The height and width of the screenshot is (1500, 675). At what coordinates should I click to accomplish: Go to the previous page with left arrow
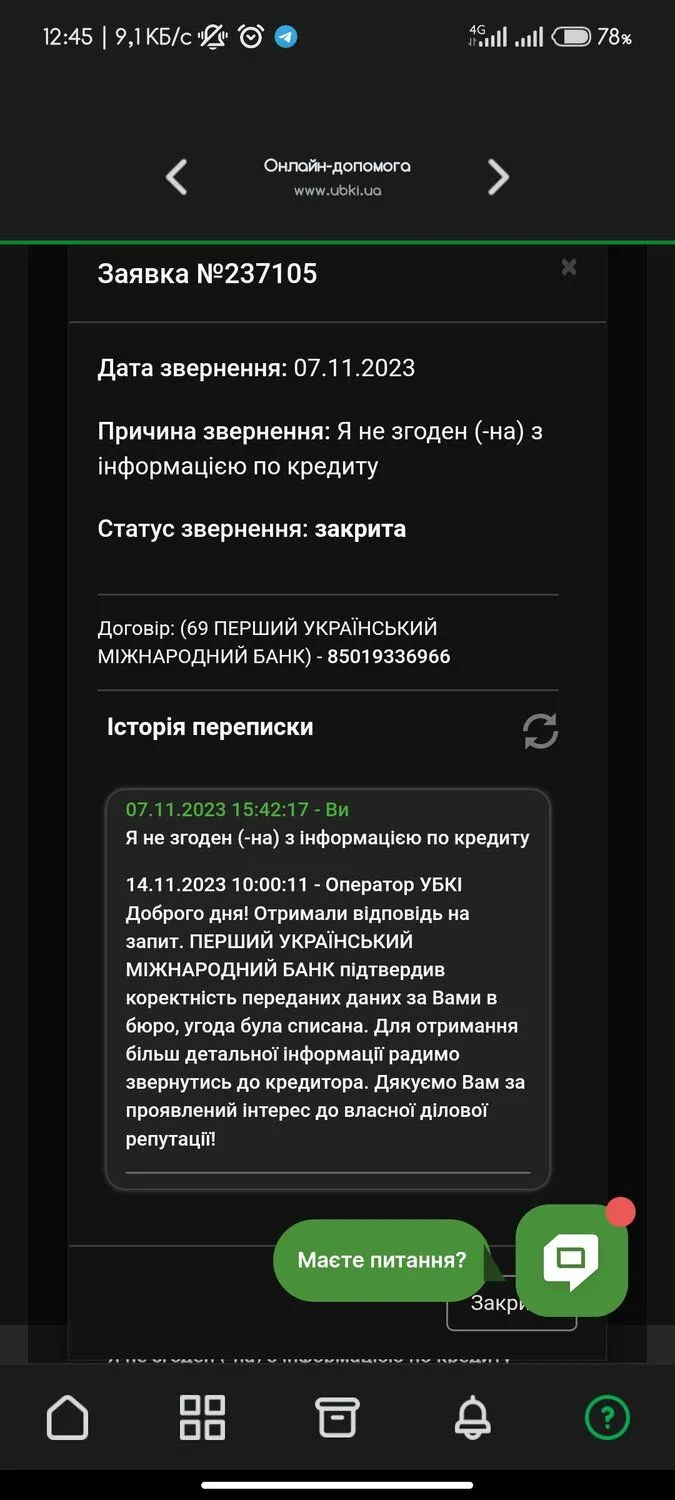point(177,178)
